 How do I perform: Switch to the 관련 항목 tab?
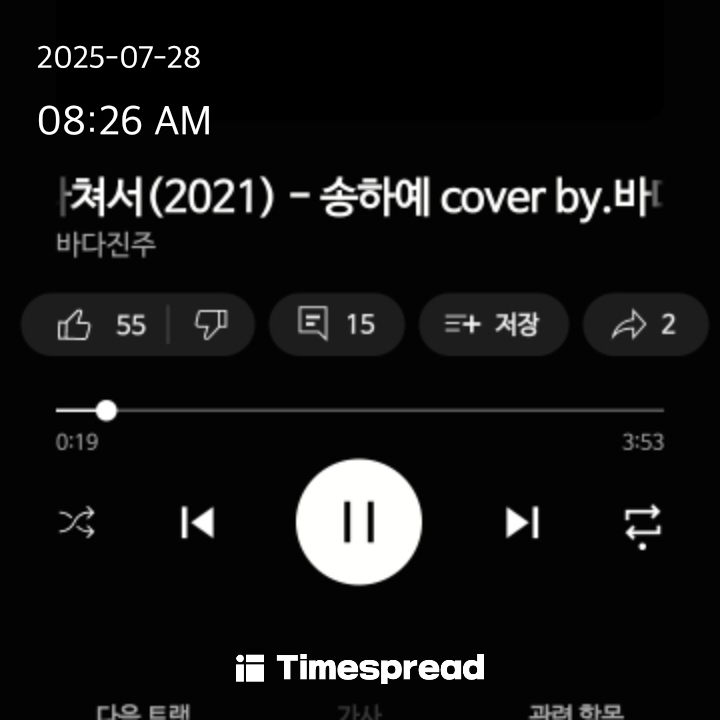tap(576, 711)
